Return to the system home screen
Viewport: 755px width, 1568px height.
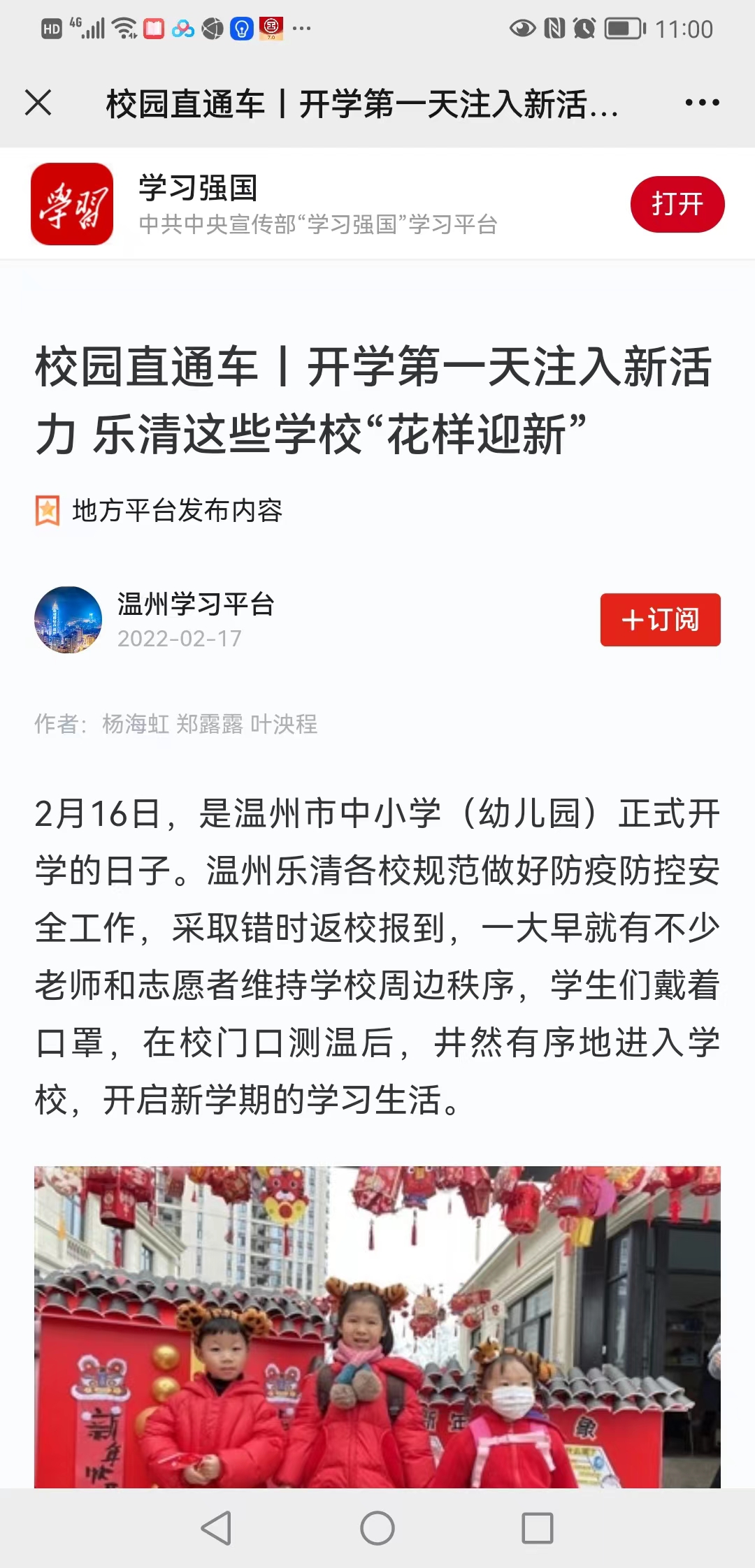(x=377, y=1527)
